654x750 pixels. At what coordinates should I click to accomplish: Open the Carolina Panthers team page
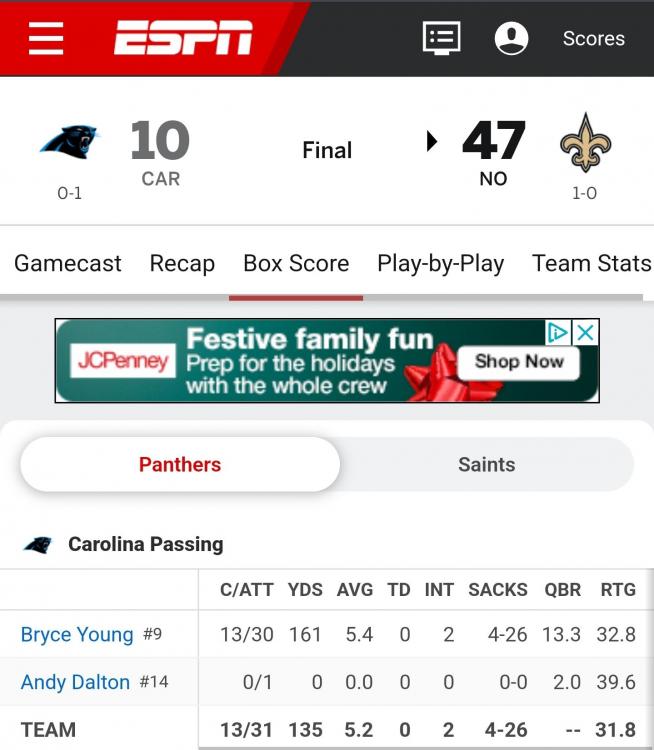(x=70, y=143)
